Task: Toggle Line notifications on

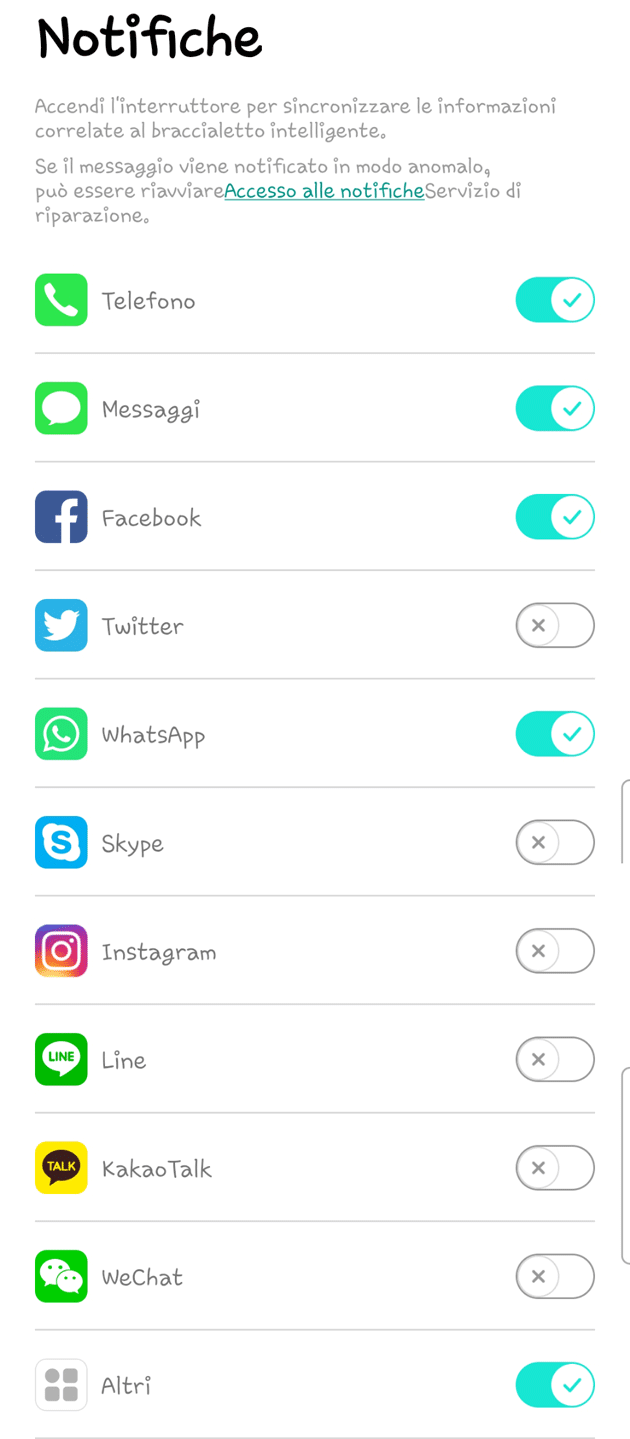Action: click(555, 1060)
